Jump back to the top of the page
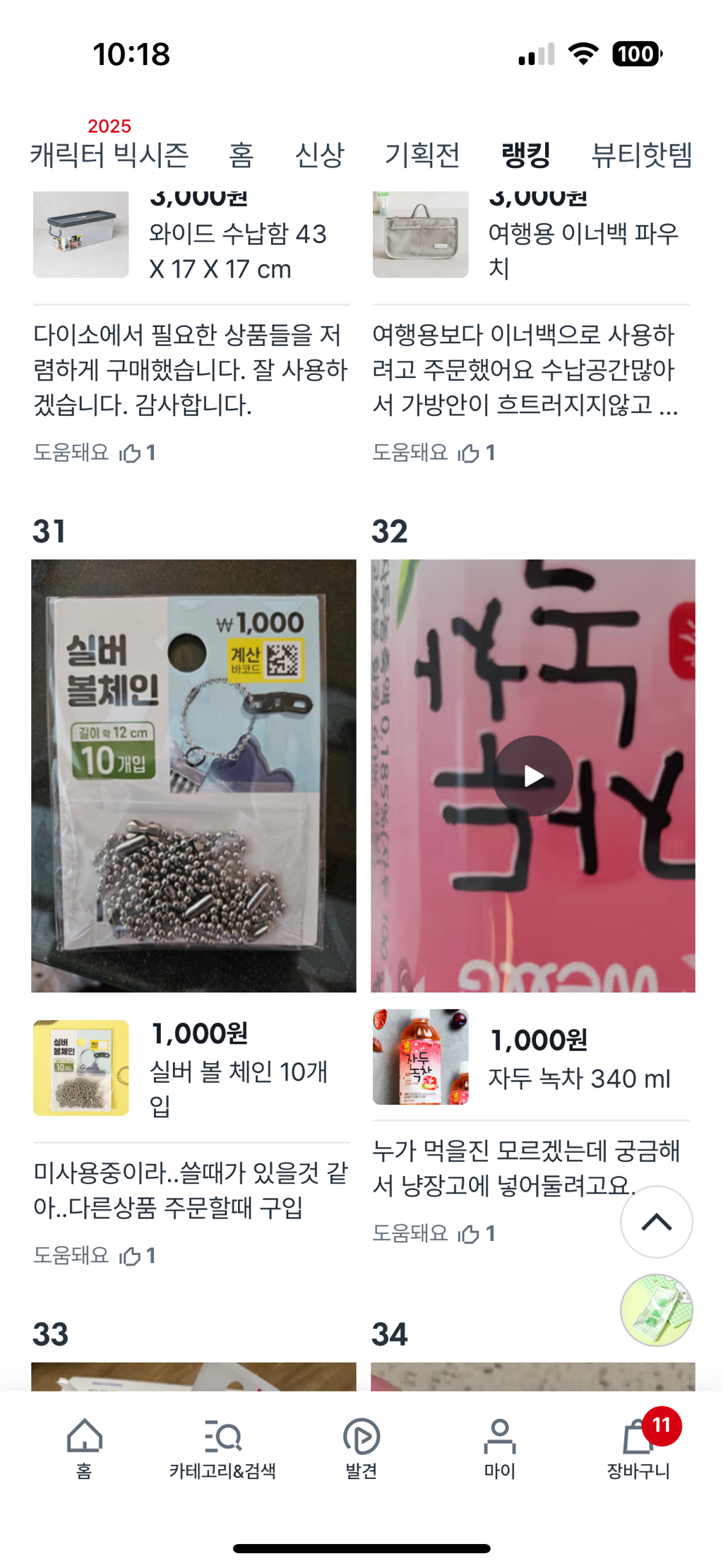 pos(656,1222)
